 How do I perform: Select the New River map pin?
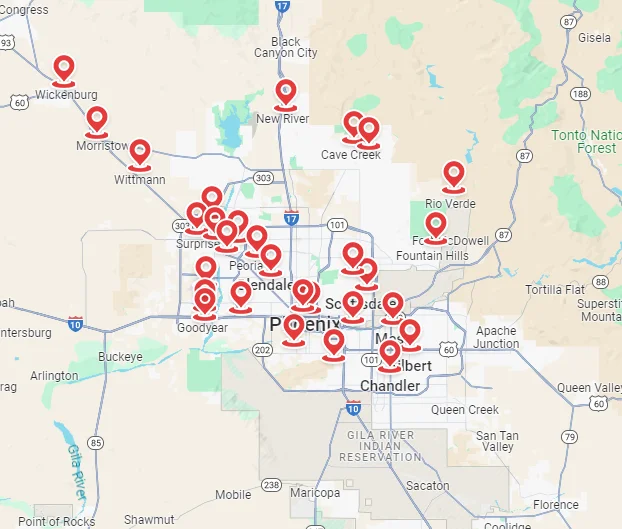click(287, 93)
